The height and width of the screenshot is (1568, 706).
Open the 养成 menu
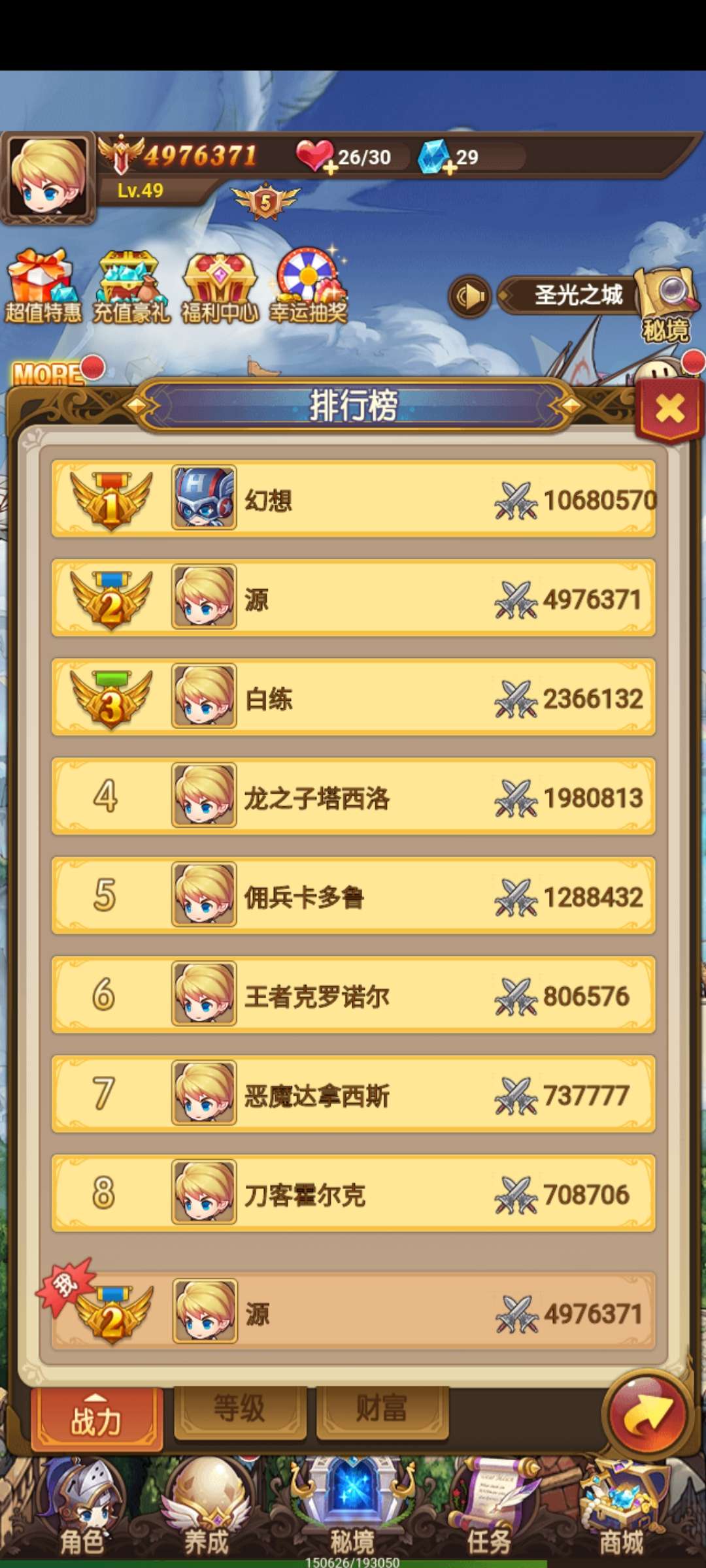point(207,1512)
